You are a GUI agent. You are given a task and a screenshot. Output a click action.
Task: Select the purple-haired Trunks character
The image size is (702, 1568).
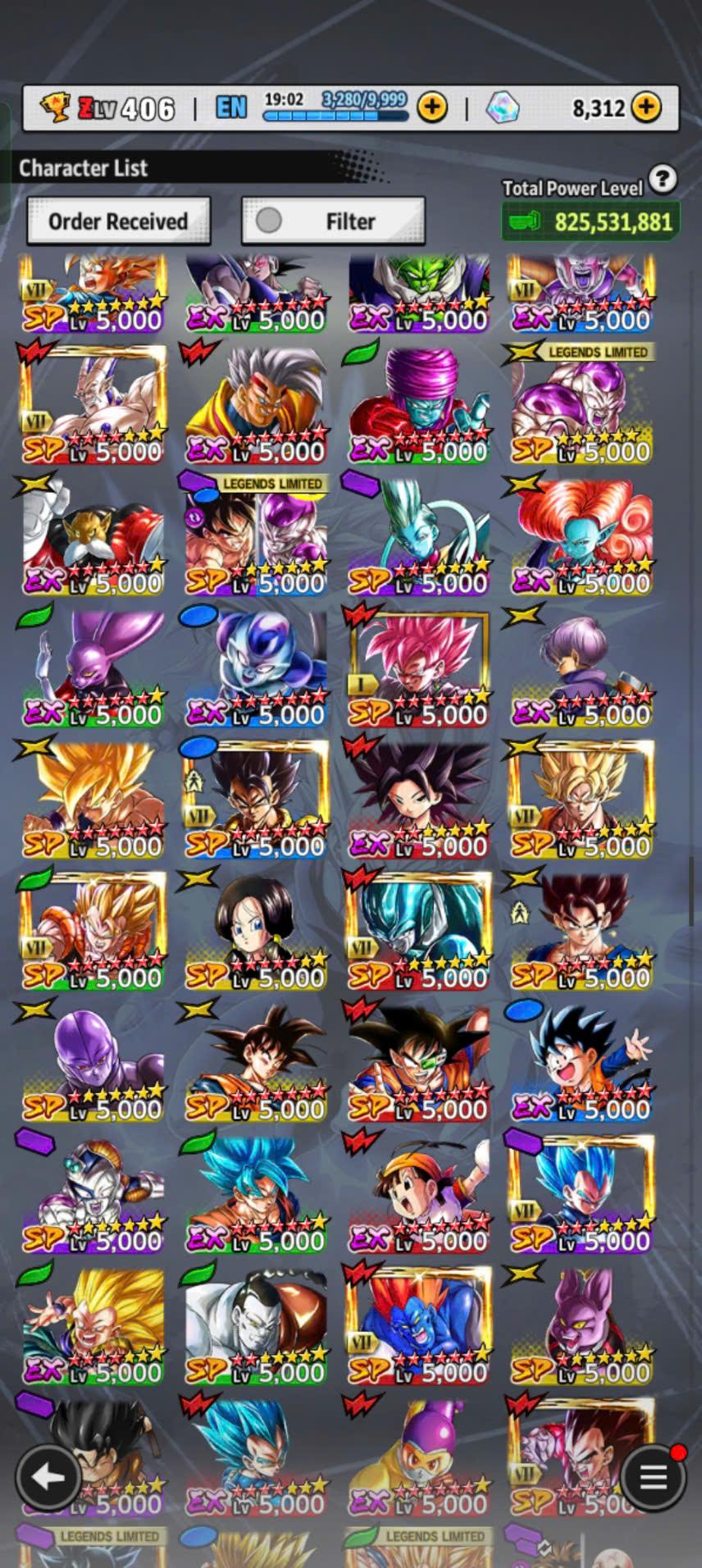[x=581, y=668]
